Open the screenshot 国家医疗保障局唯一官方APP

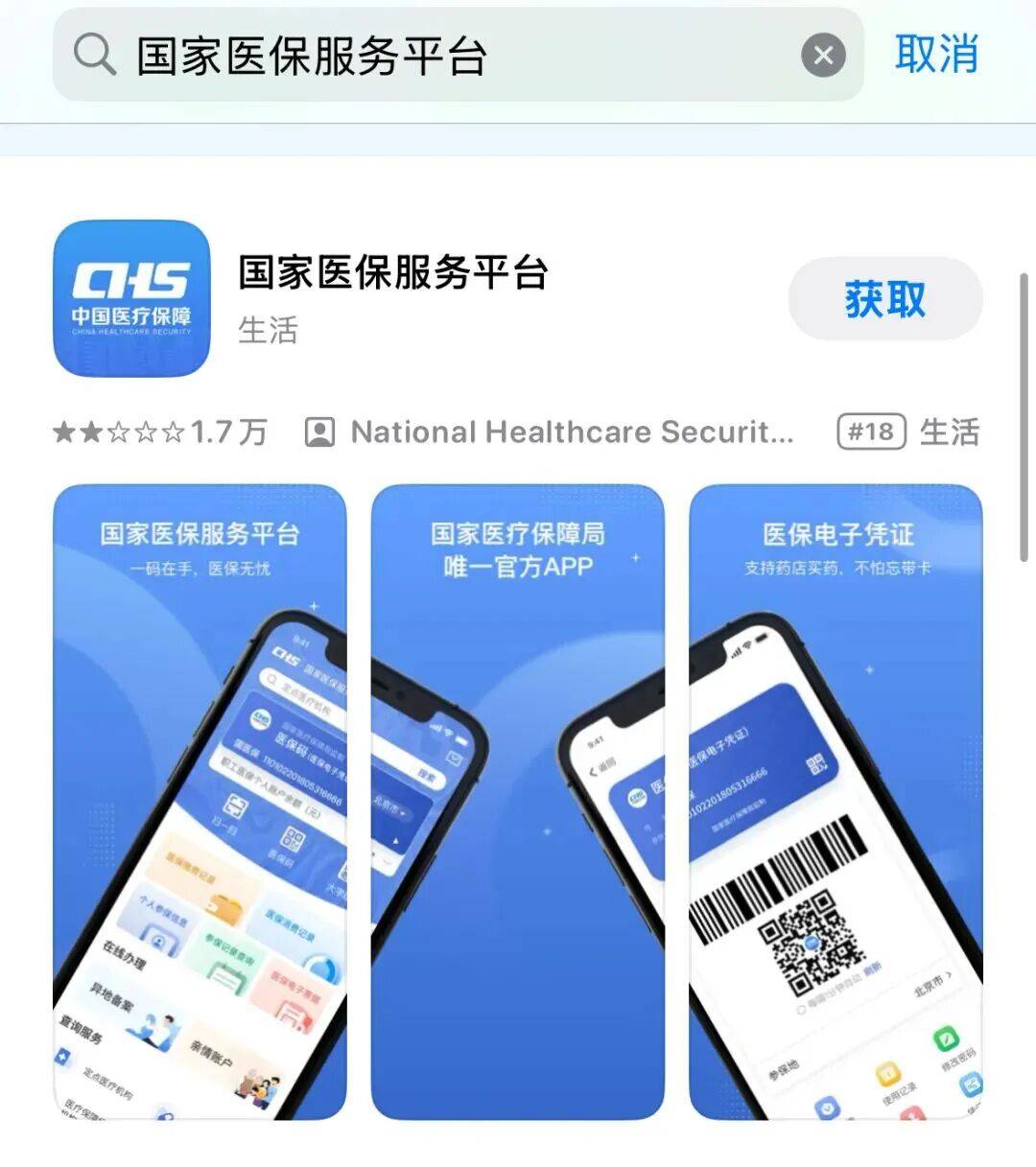tap(517, 801)
